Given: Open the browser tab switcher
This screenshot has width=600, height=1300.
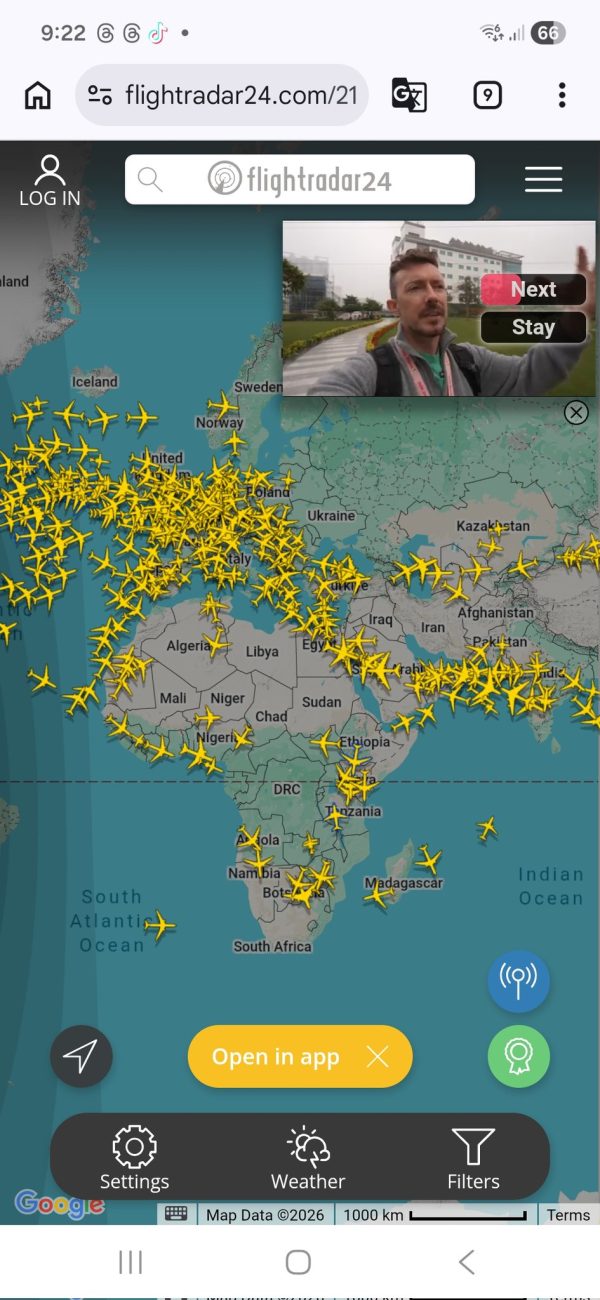Looking at the screenshot, I should tap(487, 95).
